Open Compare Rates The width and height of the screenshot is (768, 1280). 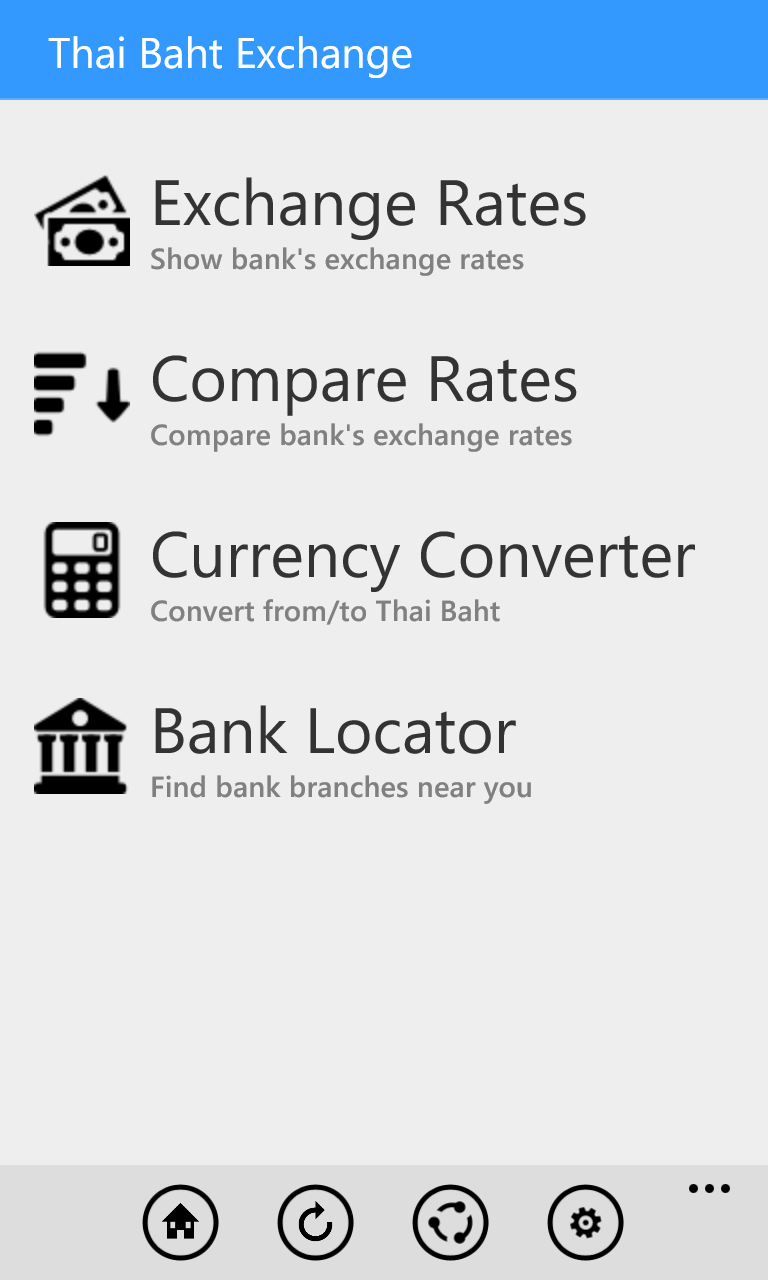pyautogui.click(x=364, y=396)
